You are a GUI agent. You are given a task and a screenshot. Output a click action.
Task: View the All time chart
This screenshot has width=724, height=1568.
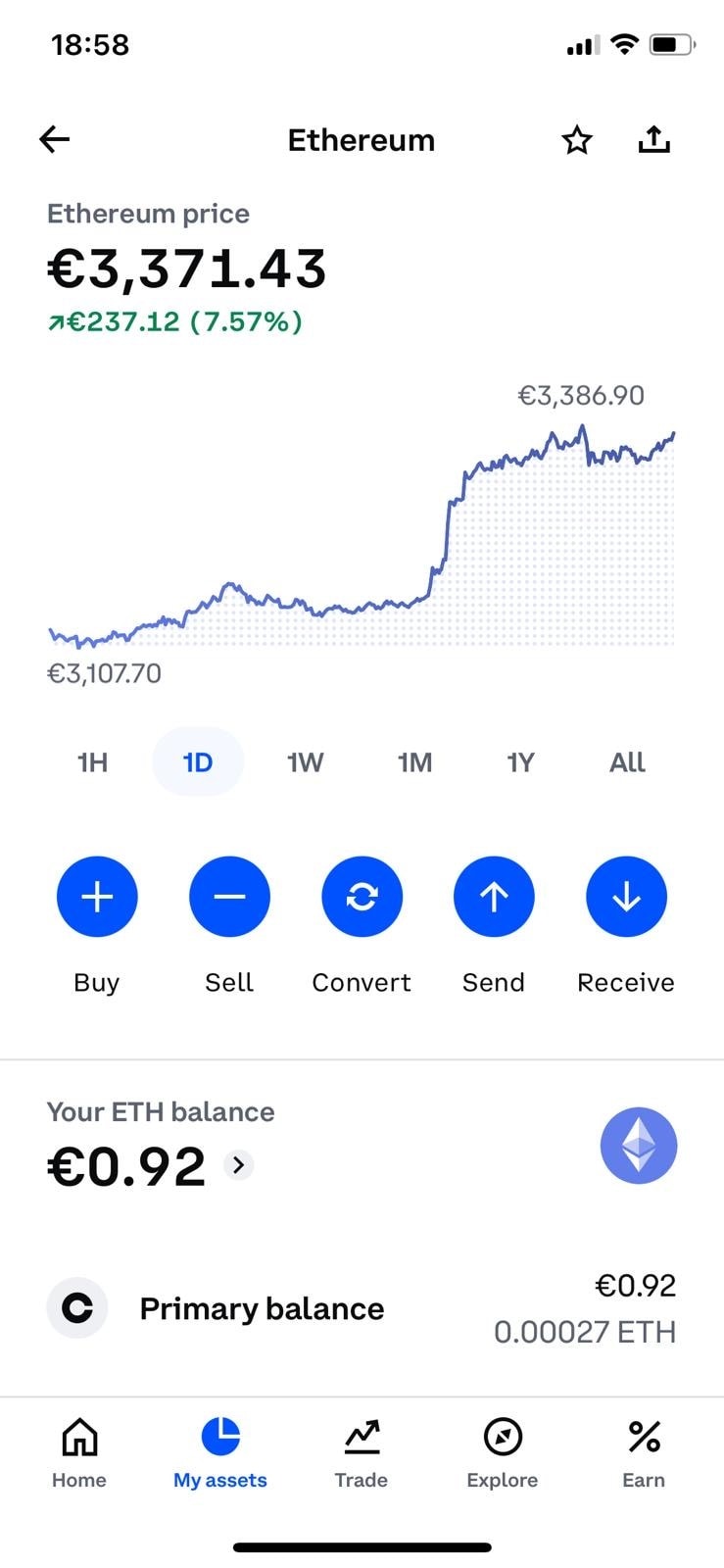(x=627, y=762)
